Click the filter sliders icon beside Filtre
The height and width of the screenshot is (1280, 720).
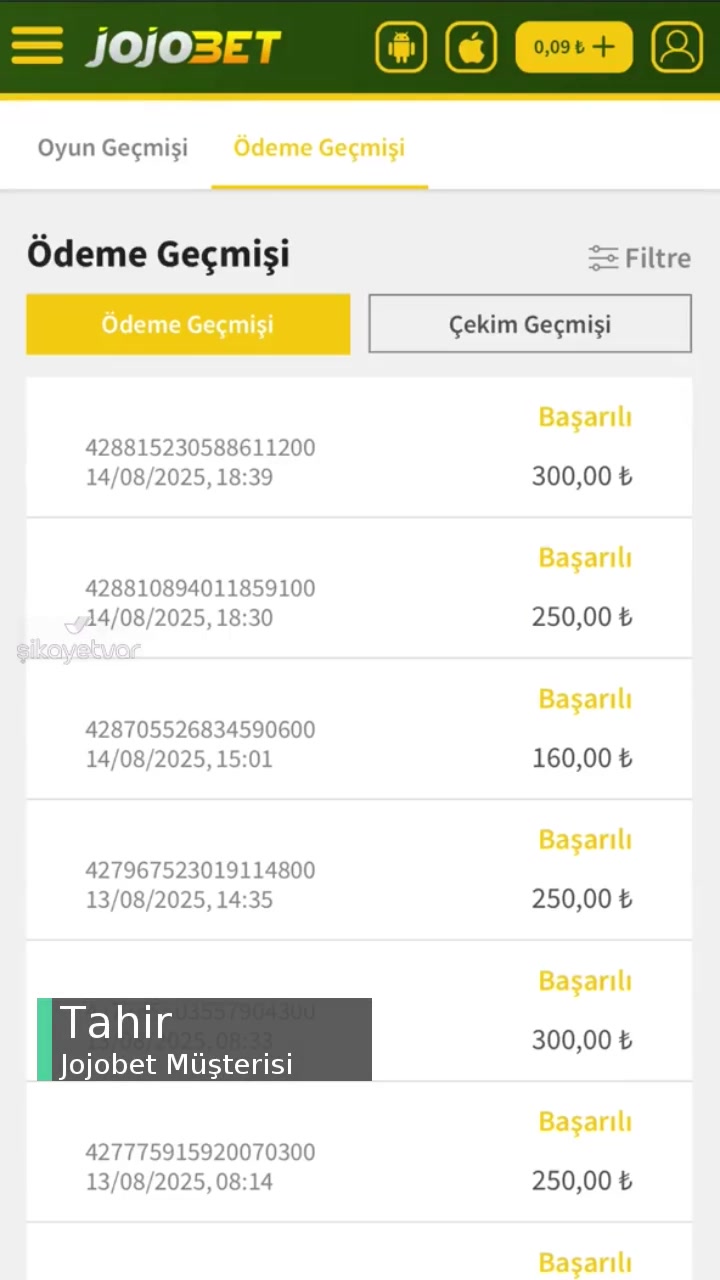pos(603,257)
